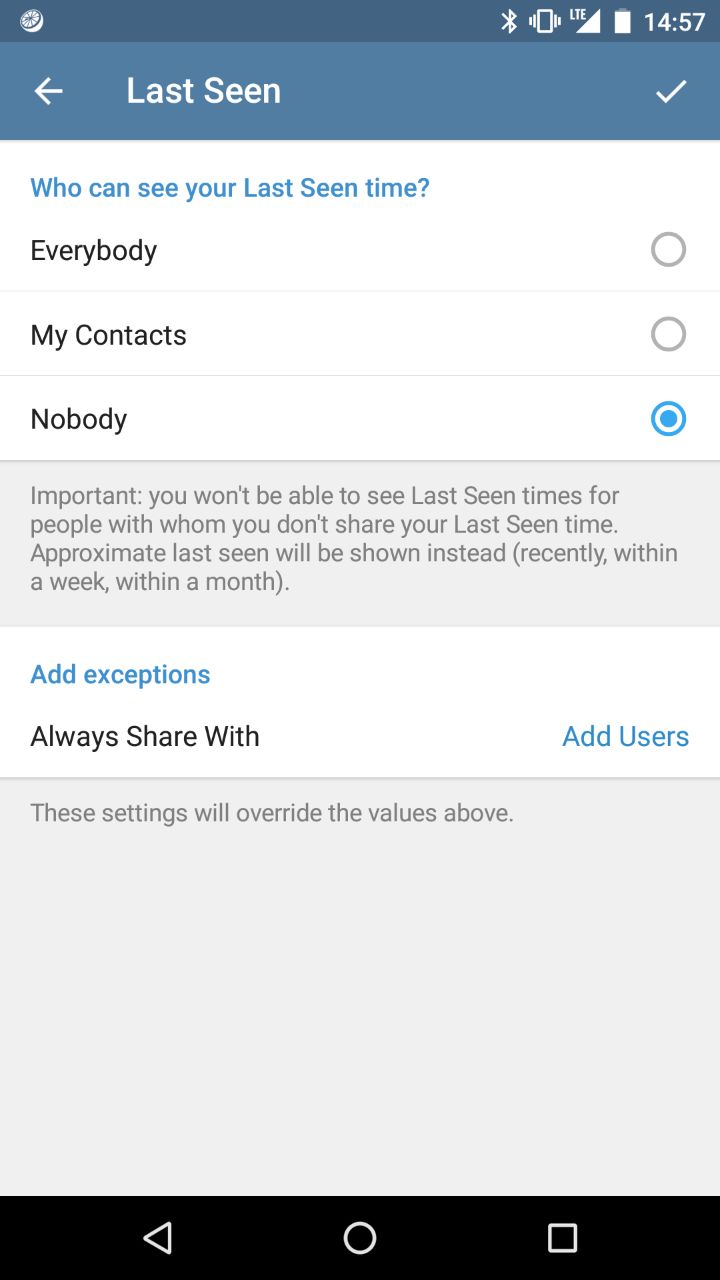Open recent apps from navigation bar

562,1238
